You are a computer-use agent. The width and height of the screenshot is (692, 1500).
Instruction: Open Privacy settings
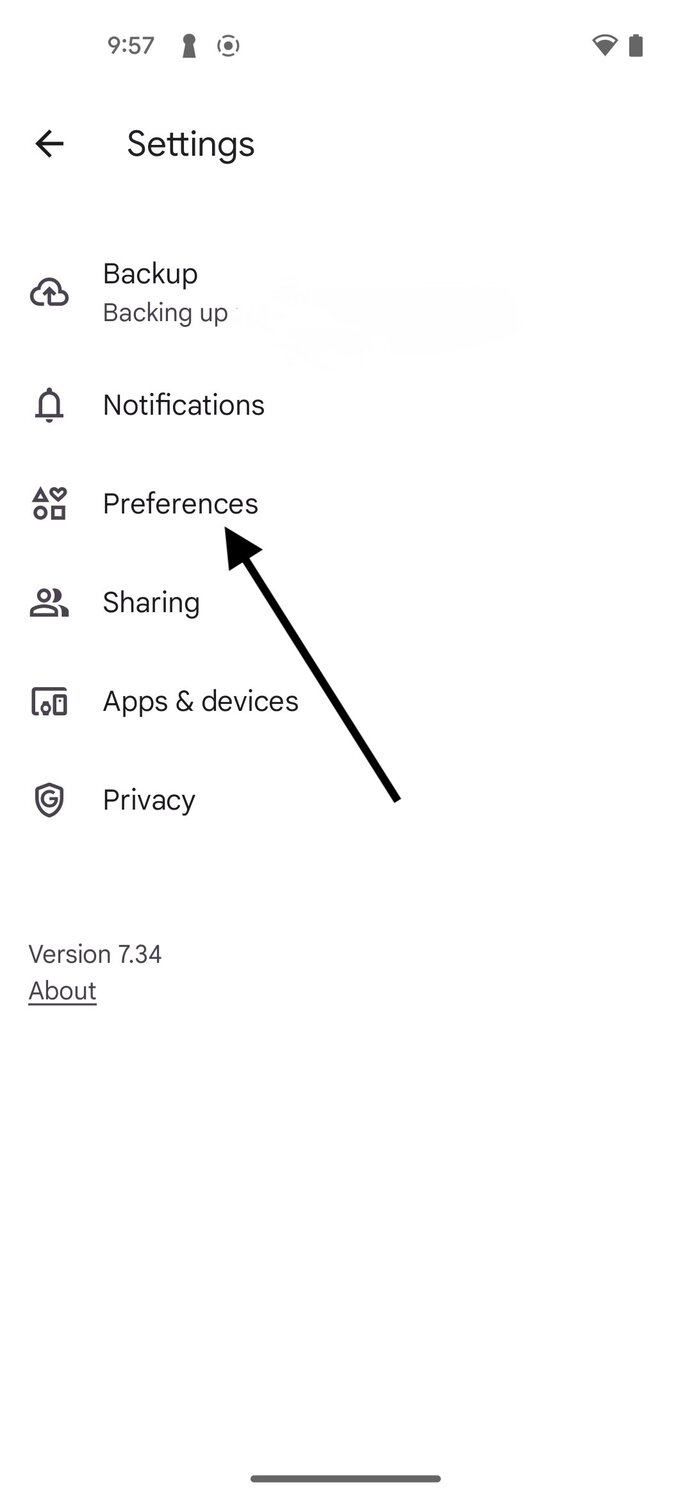346,800
